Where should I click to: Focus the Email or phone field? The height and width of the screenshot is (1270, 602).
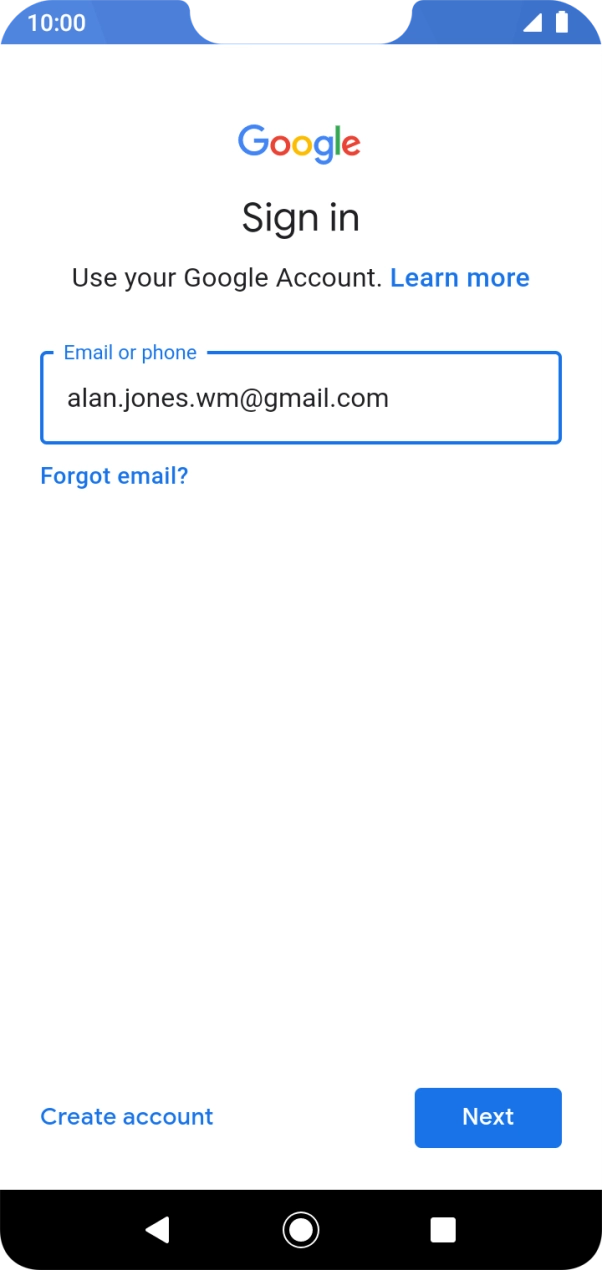[300, 399]
